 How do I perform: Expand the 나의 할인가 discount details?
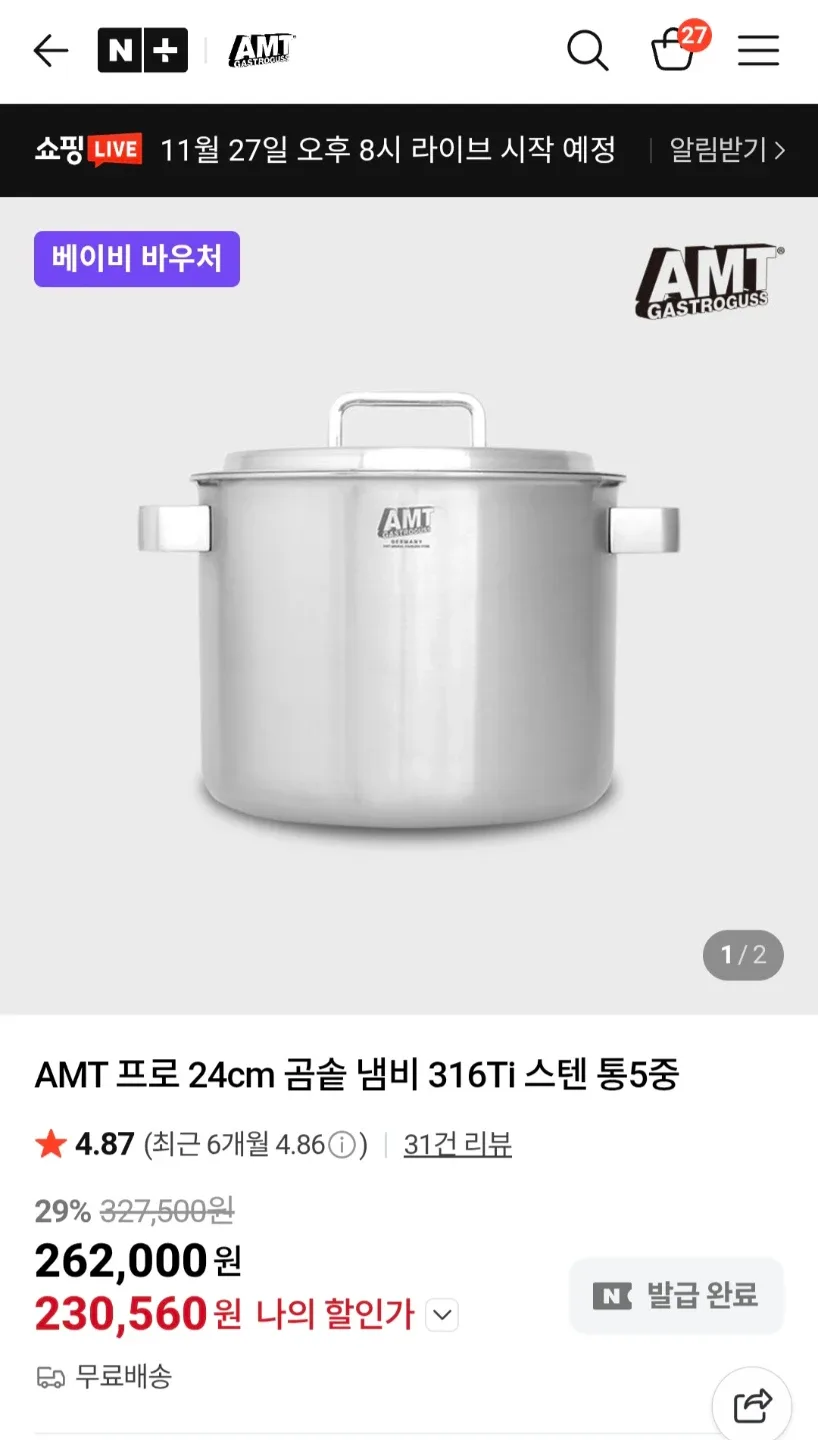[x=442, y=1315]
